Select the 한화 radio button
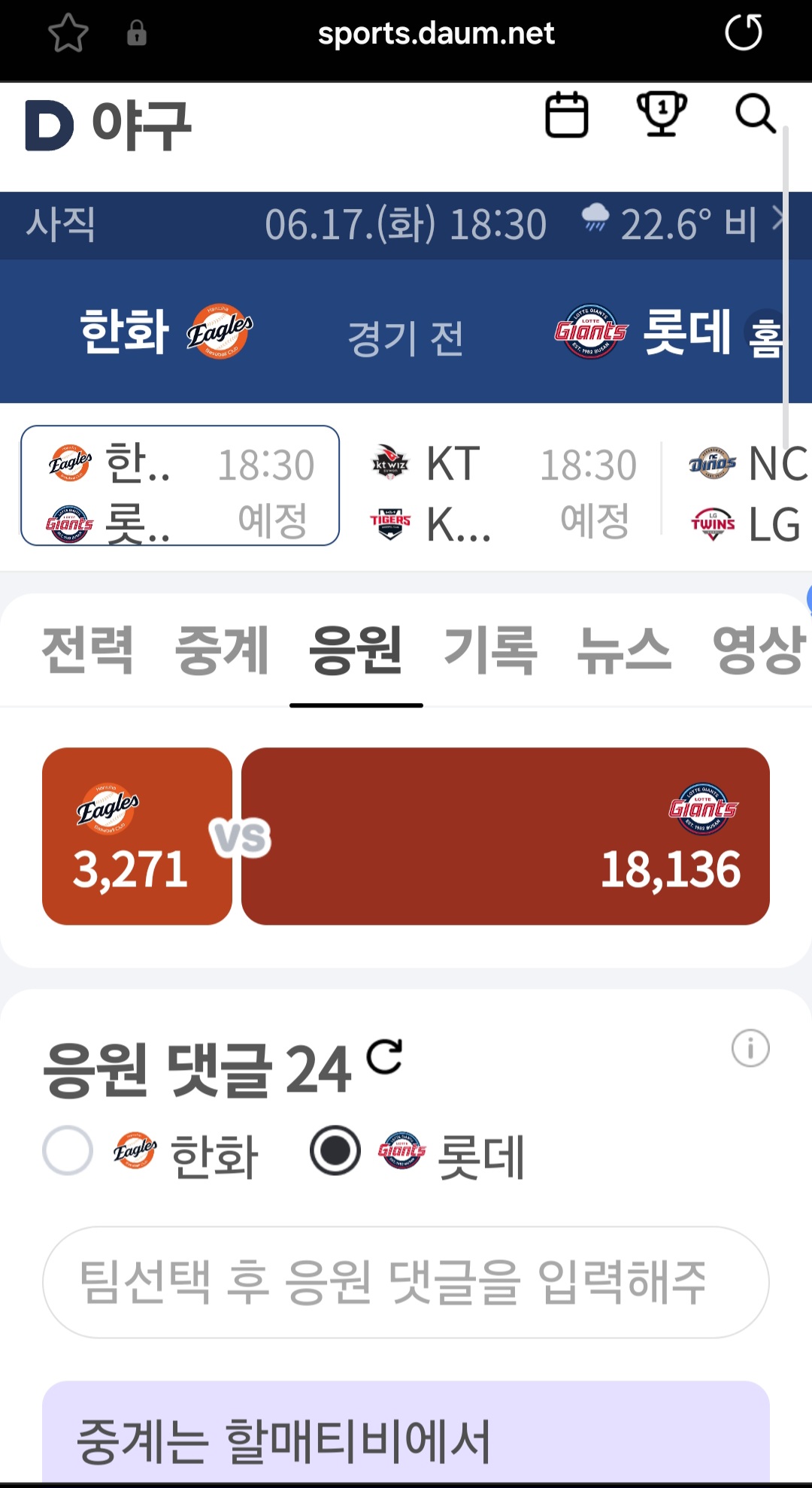 coord(68,1150)
